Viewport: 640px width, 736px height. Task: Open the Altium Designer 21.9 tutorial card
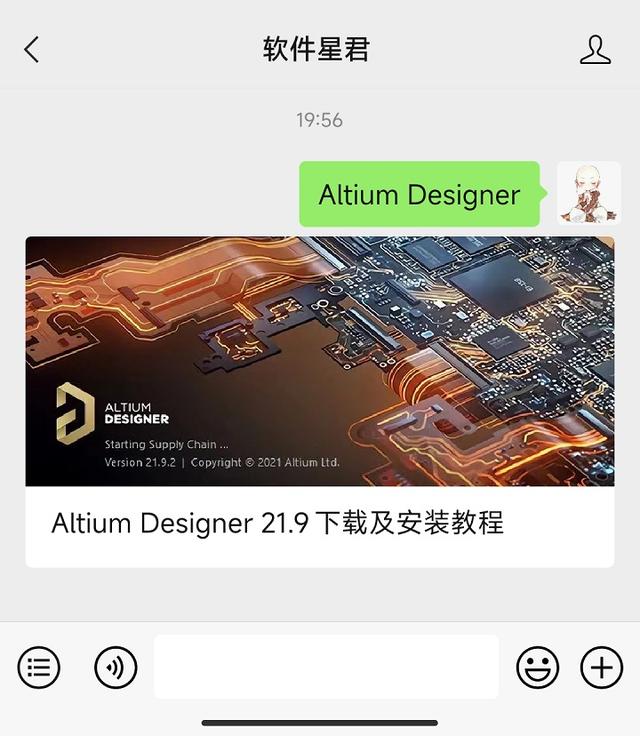point(319,400)
